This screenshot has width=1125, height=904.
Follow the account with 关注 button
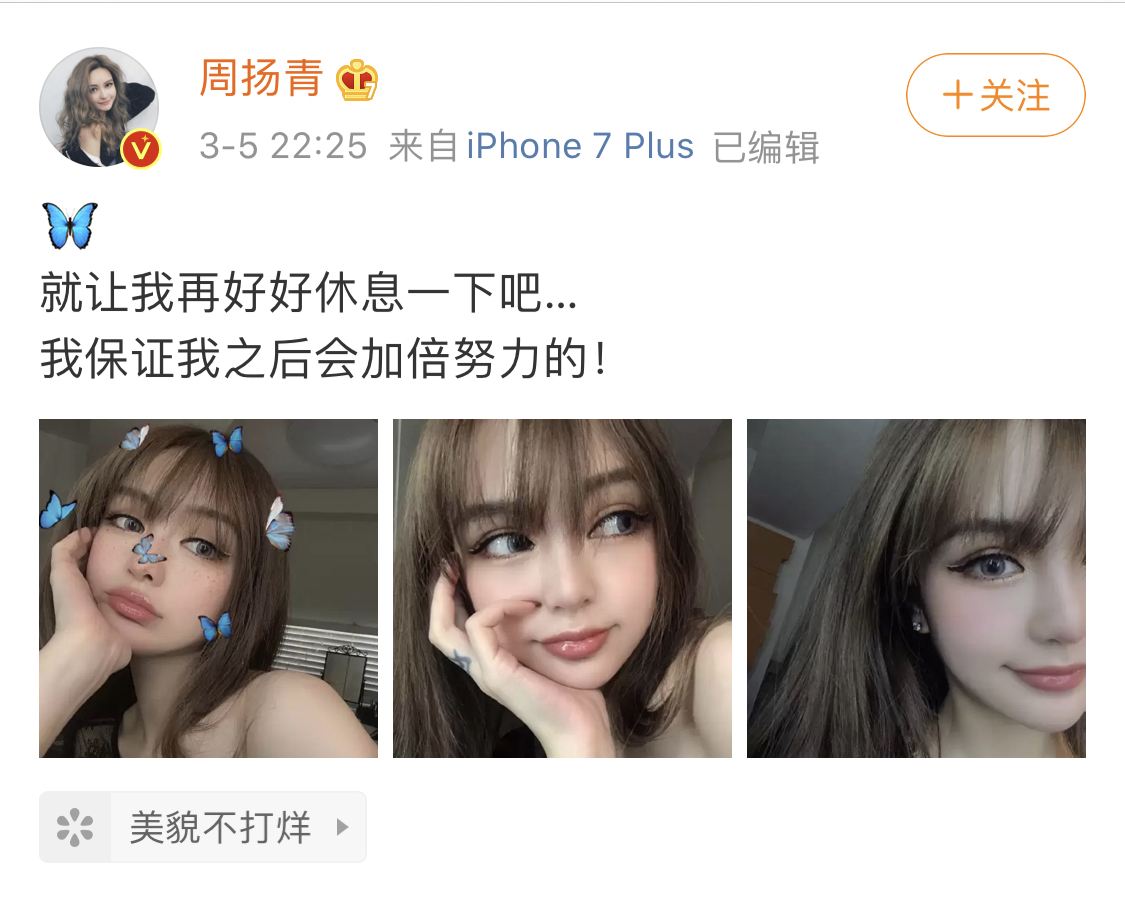[x=995, y=96]
